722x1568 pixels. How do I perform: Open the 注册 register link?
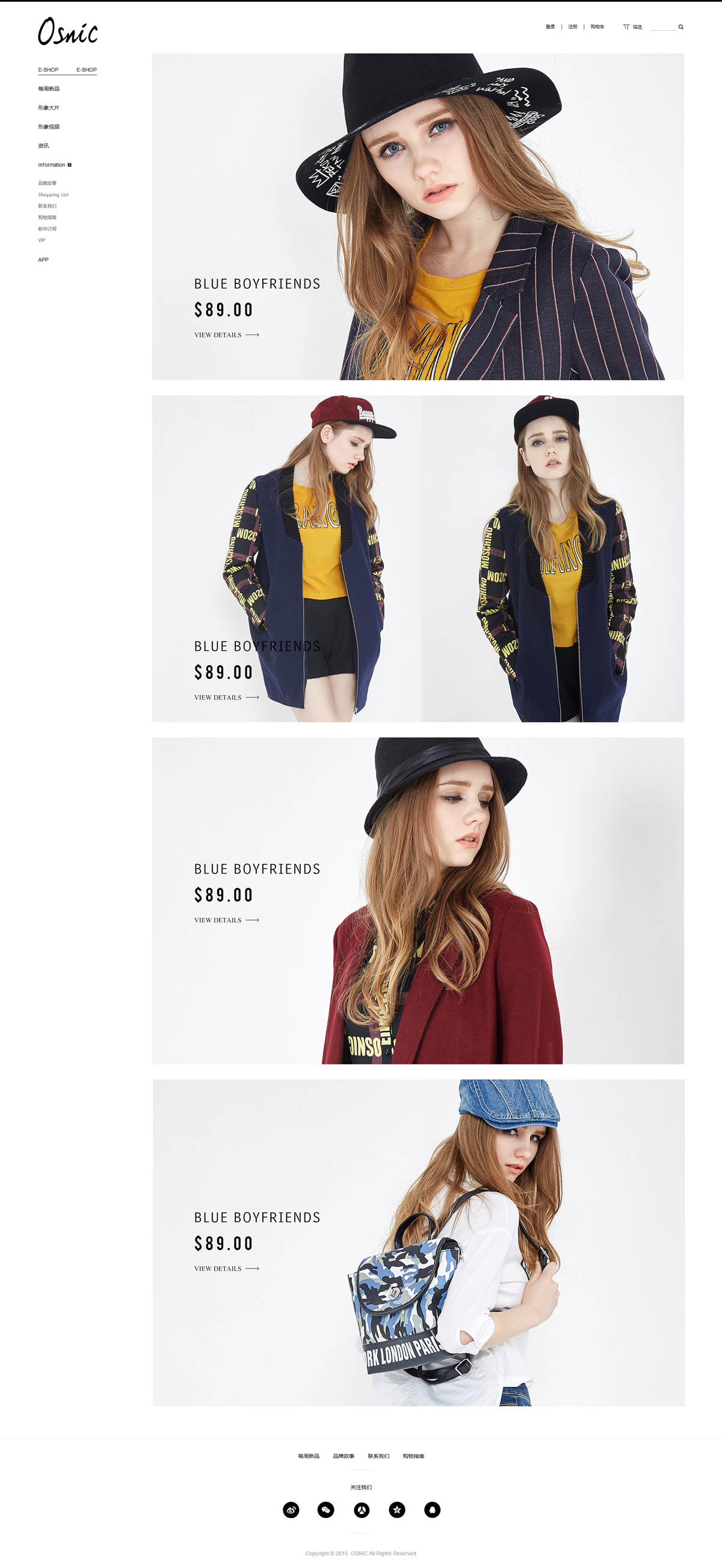point(572,27)
